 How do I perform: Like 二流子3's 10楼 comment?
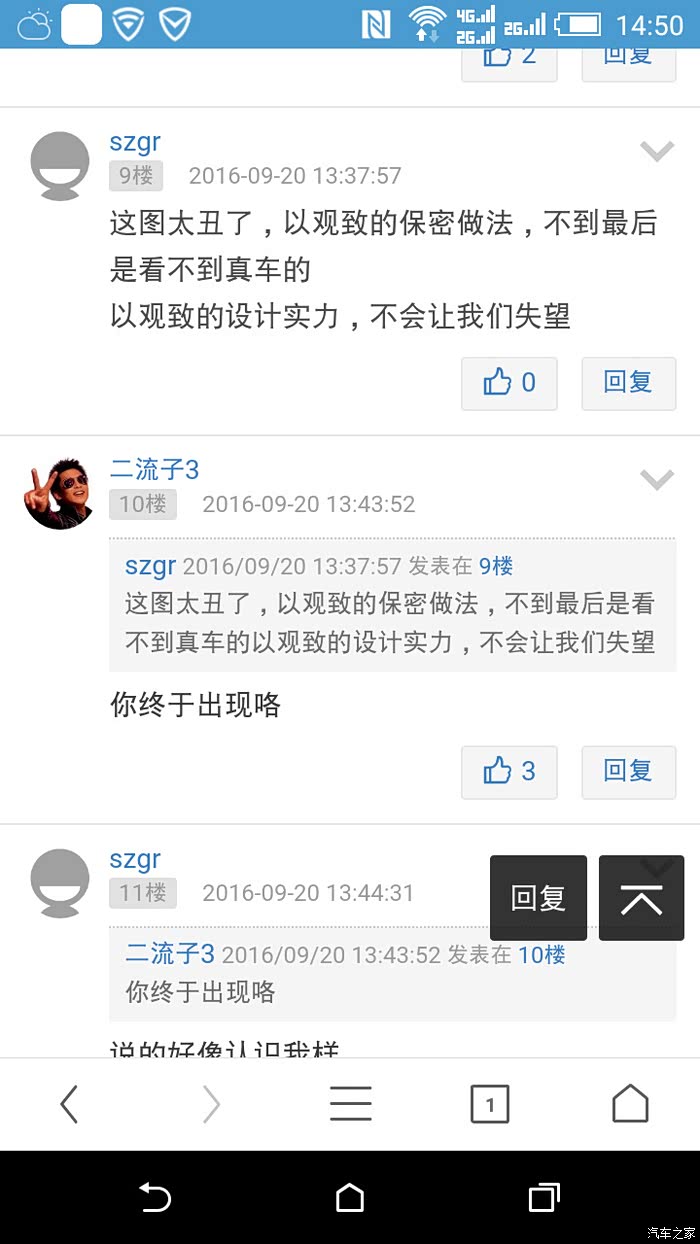[x=509, y=771]
